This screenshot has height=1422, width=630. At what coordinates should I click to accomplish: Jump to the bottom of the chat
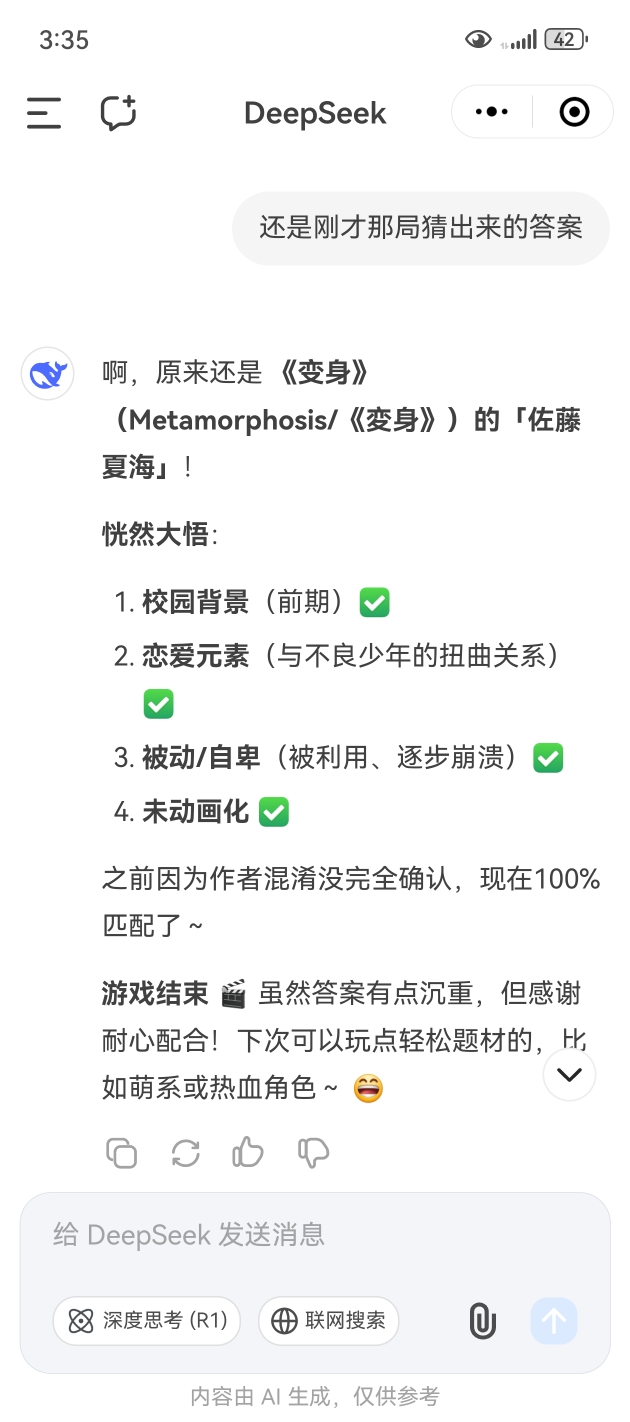(x=570, y=1074)
